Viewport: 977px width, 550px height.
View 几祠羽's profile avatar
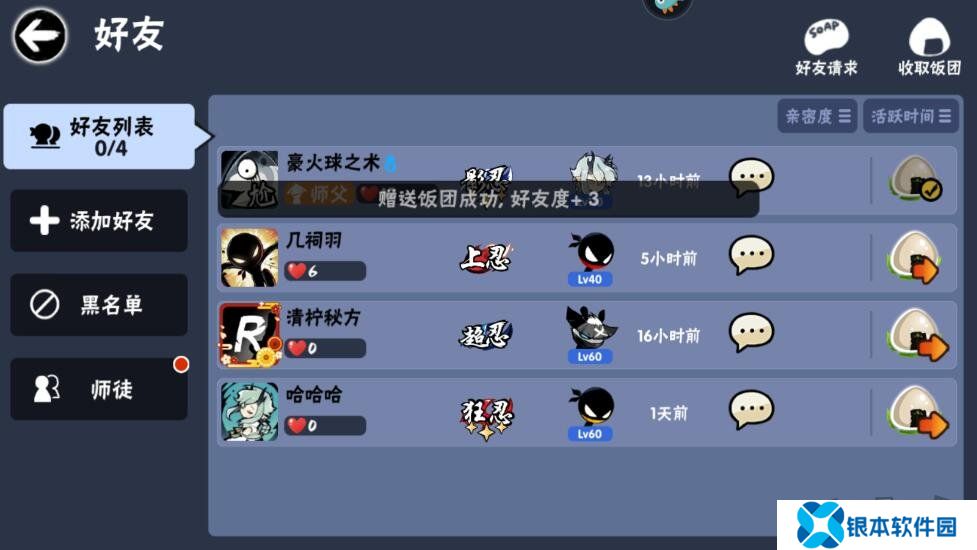[249, 258]
